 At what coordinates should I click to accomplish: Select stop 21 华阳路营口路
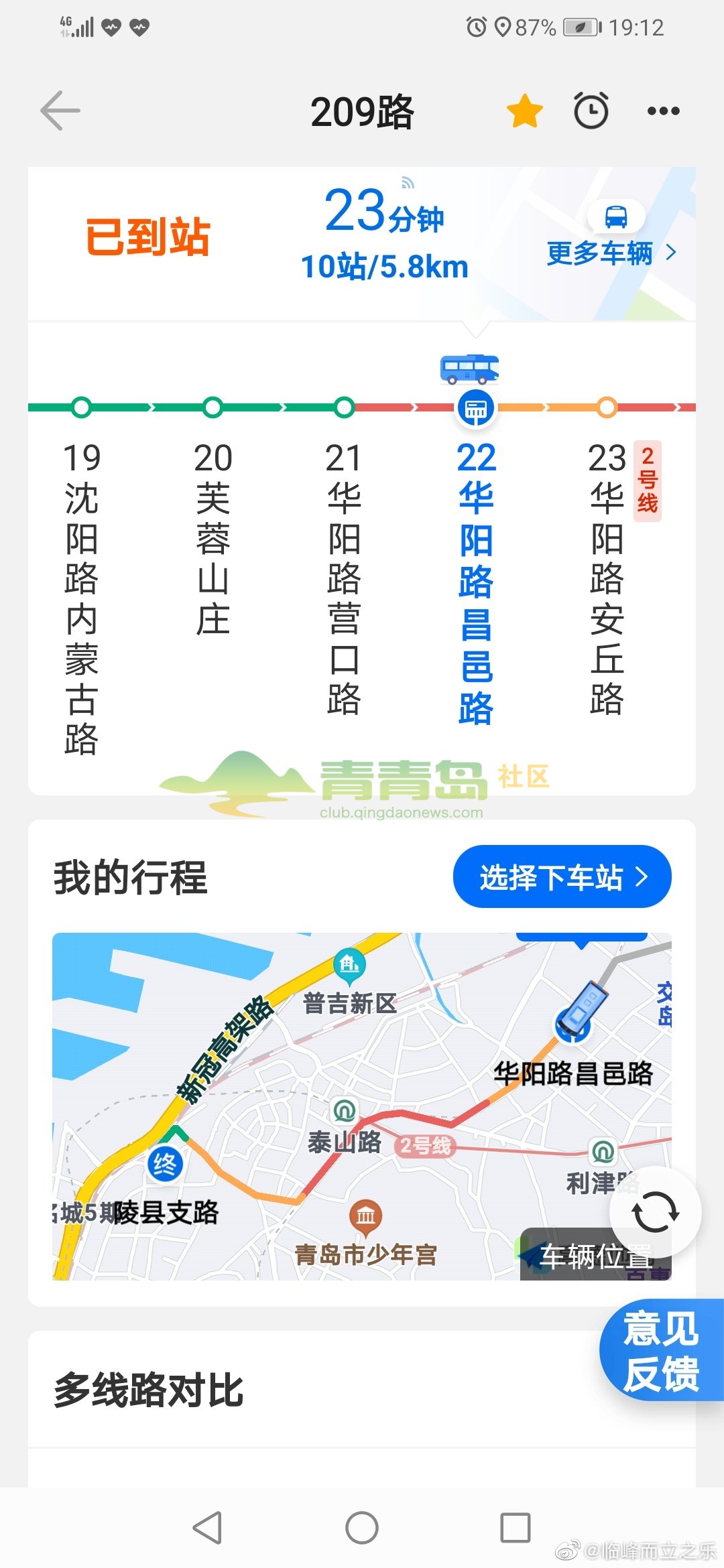click(x=344, y=576)
